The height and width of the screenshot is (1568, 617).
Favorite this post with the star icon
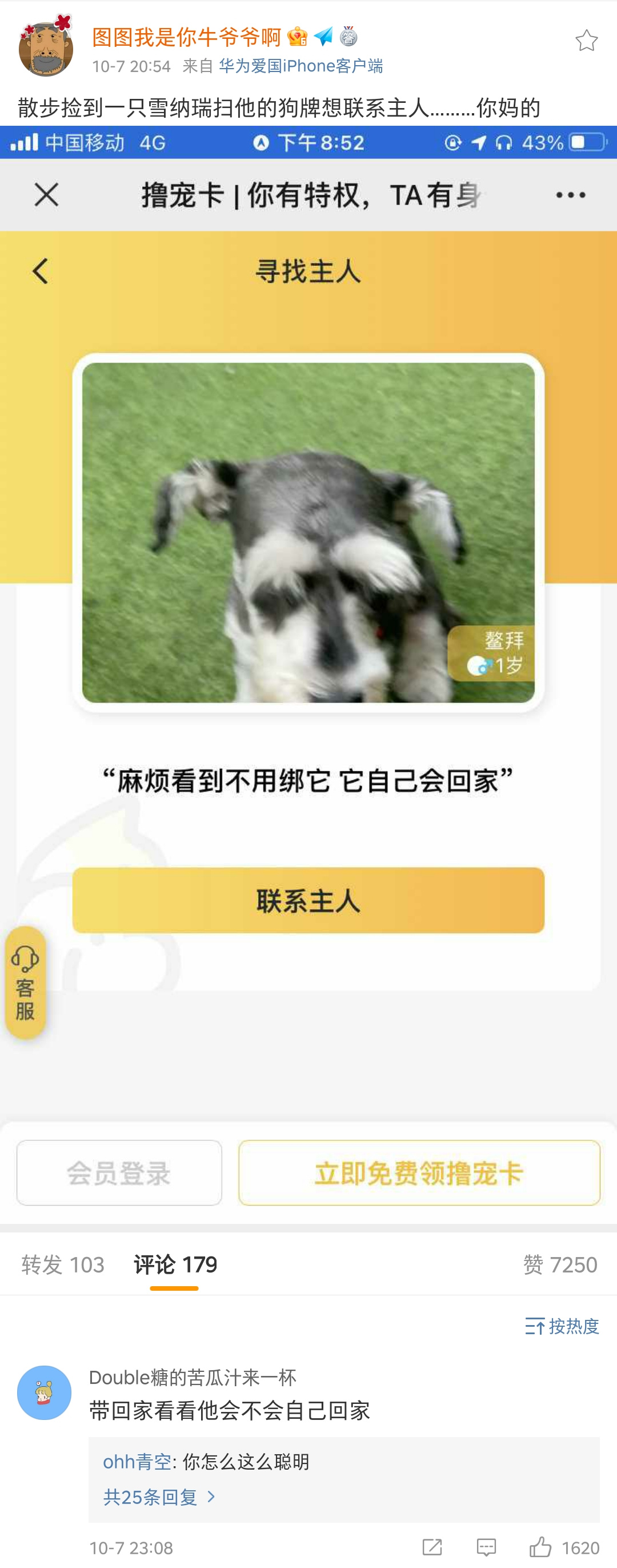[586, 41]
